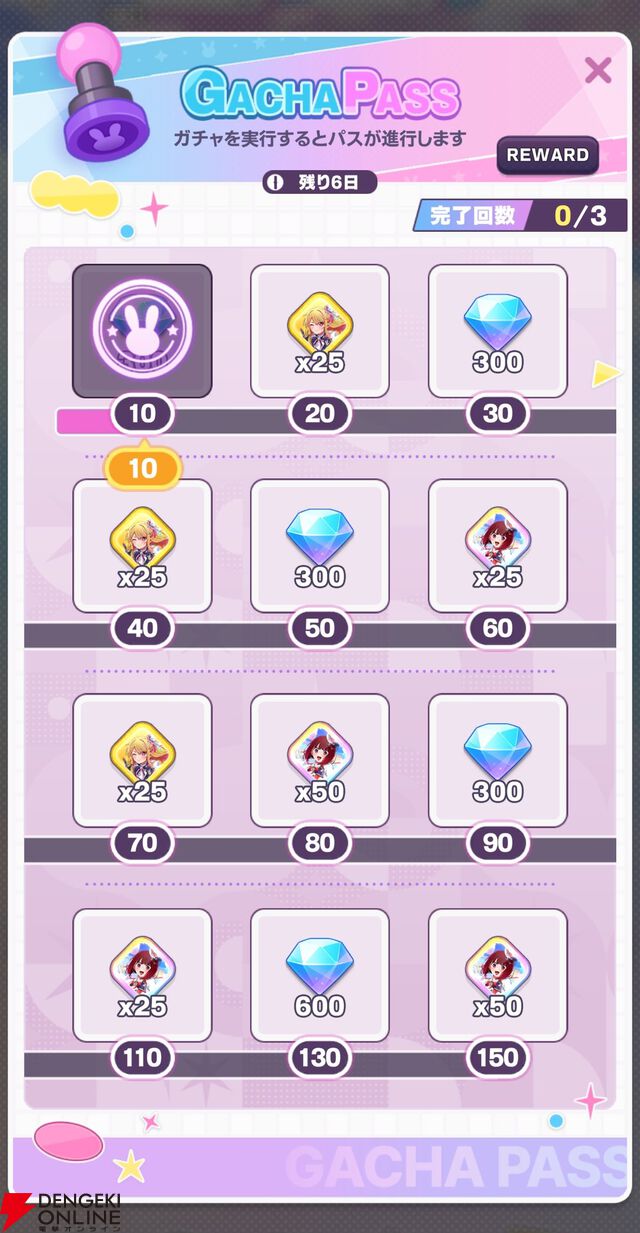The image size is (640, 1233).
Task: Check the x50 reward at tier 150
Action: pyautogui.click(x=497, y=975)
